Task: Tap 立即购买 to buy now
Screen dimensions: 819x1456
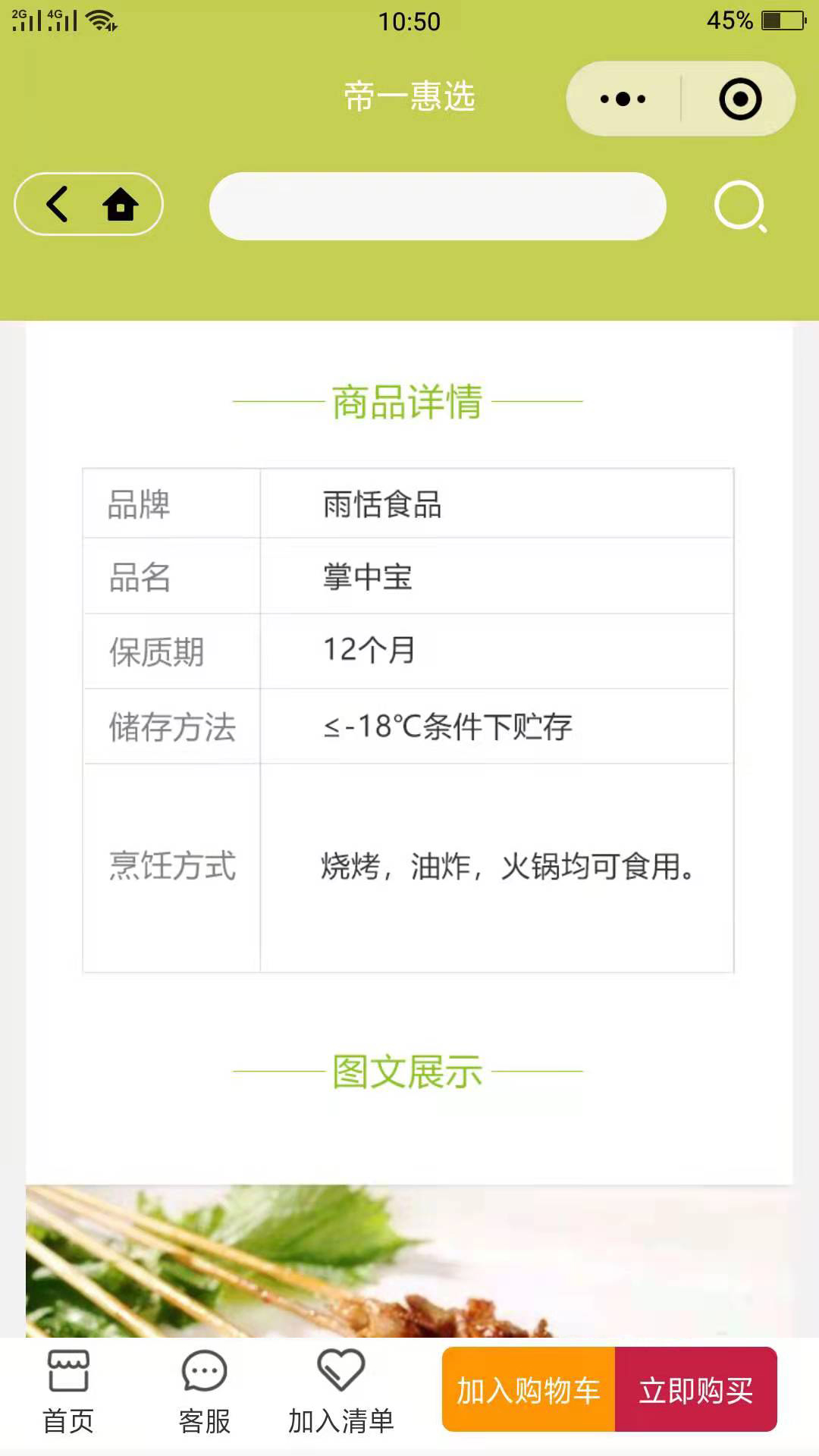Action: pos(695,1392)
